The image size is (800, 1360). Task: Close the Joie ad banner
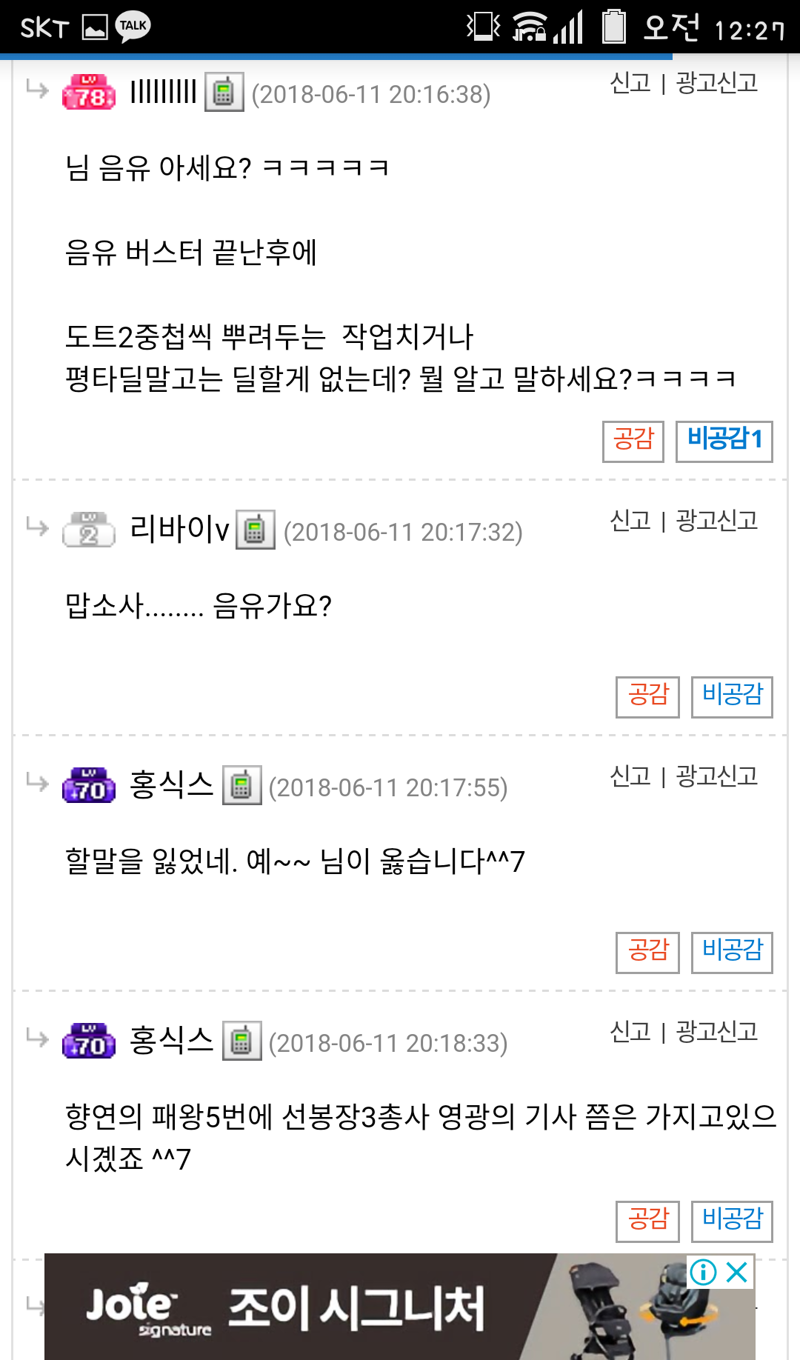(x=737, y=1272)
